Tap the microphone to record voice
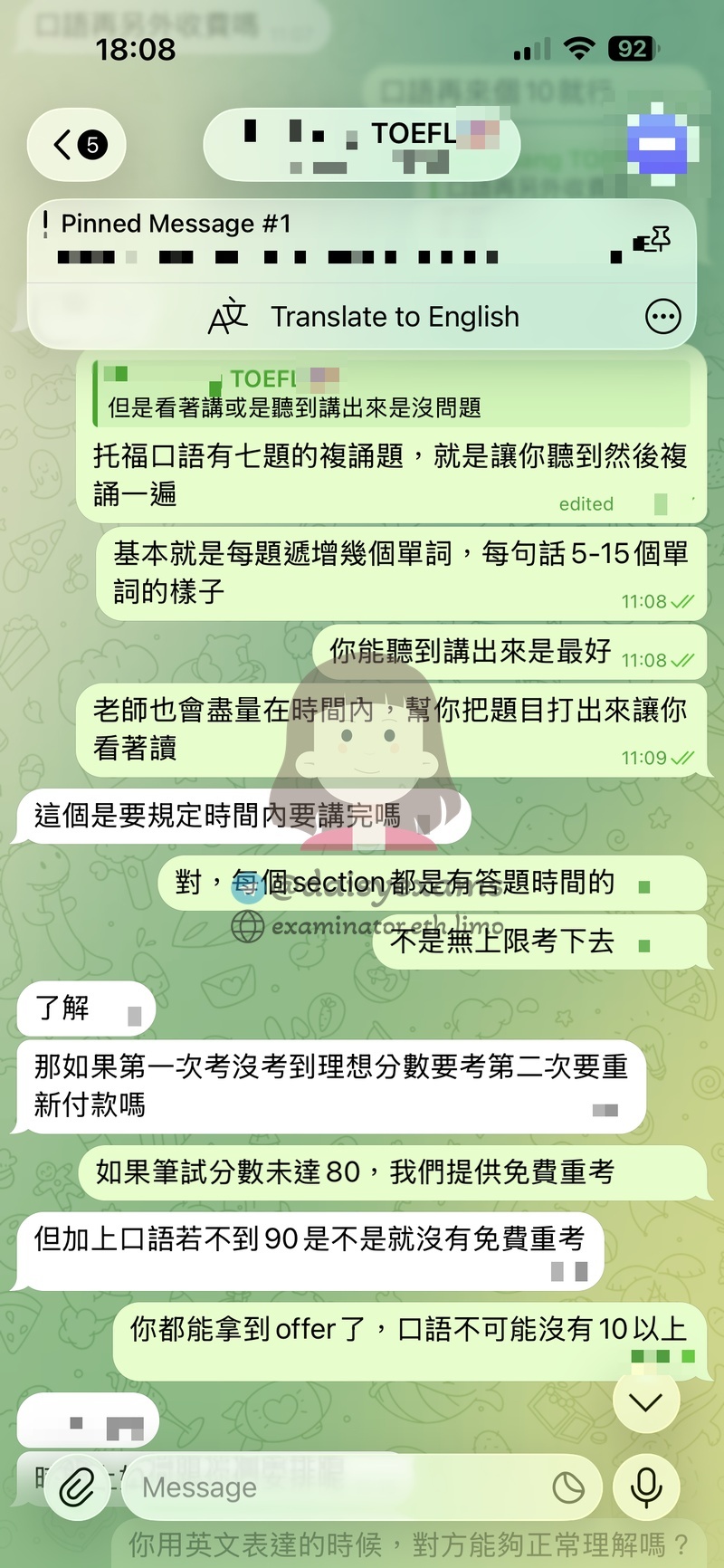 click(645, 1487)
